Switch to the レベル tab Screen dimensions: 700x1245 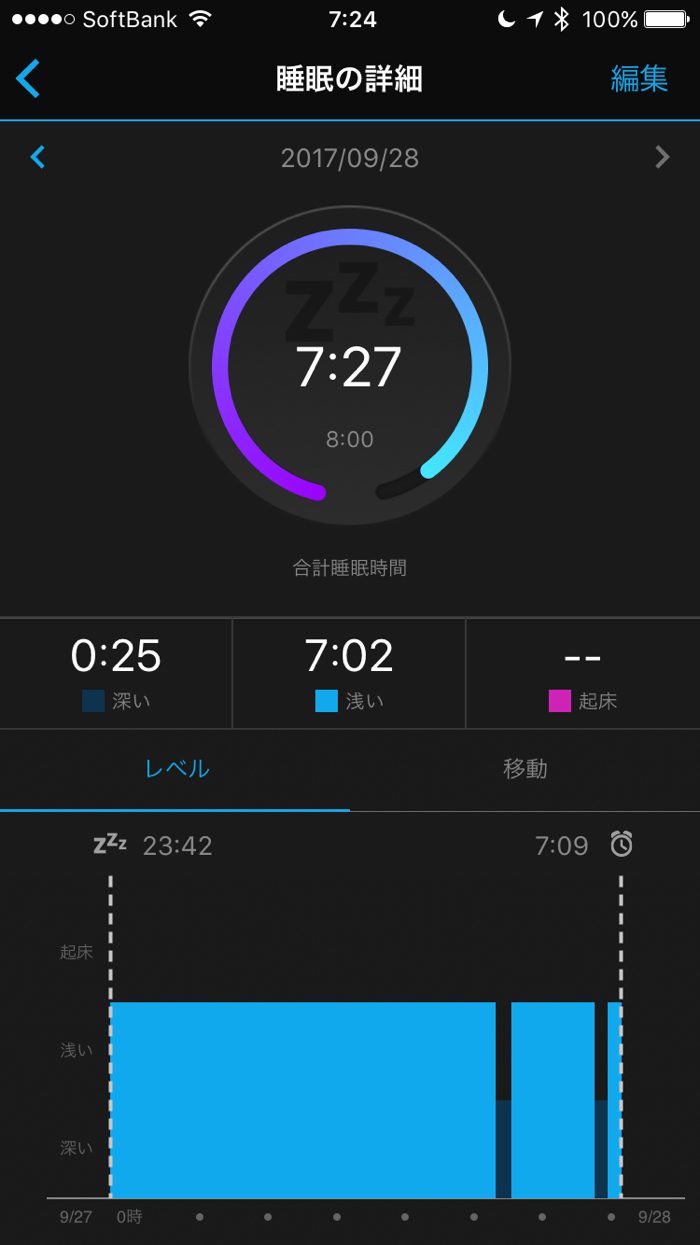click(176, 769)
